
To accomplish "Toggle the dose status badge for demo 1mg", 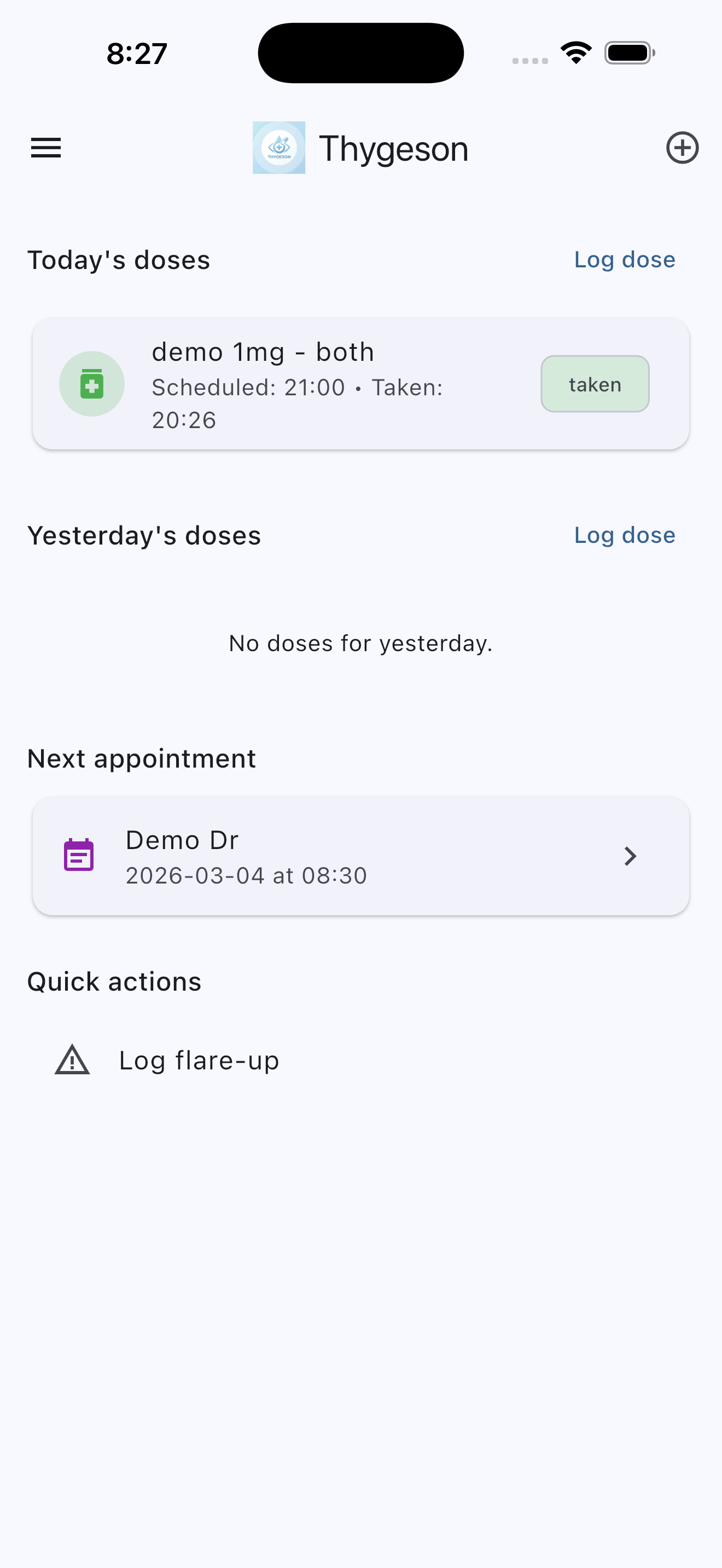I will [x=595, y=383].
